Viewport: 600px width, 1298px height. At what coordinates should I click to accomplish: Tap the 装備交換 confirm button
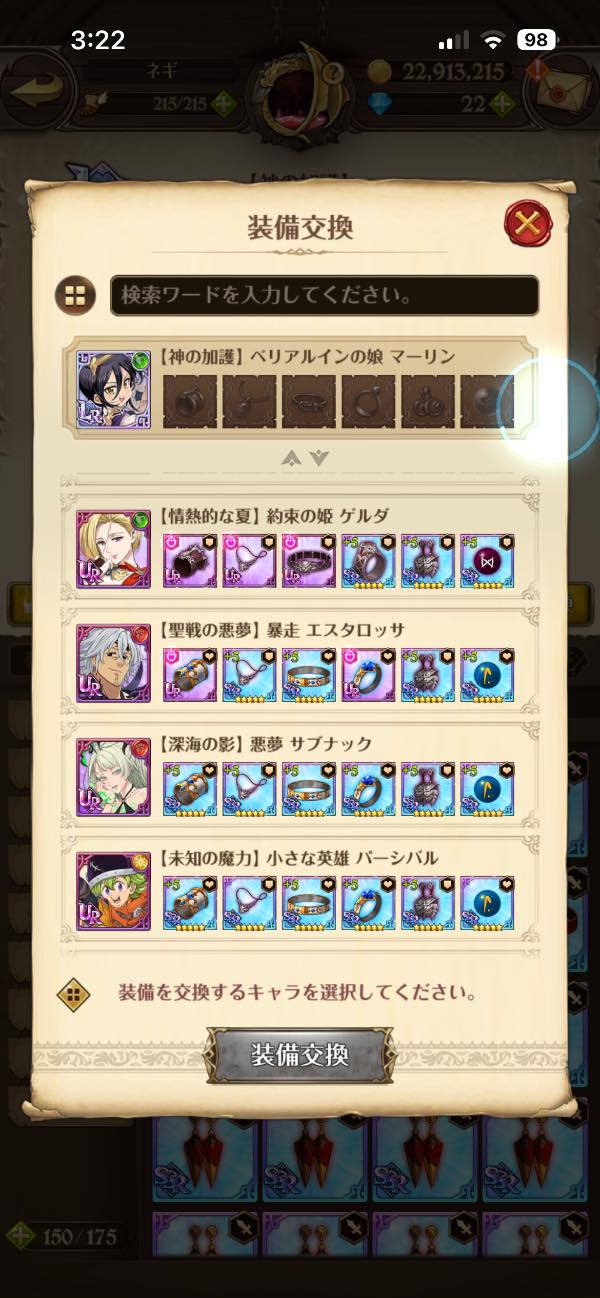[300, 1054]
